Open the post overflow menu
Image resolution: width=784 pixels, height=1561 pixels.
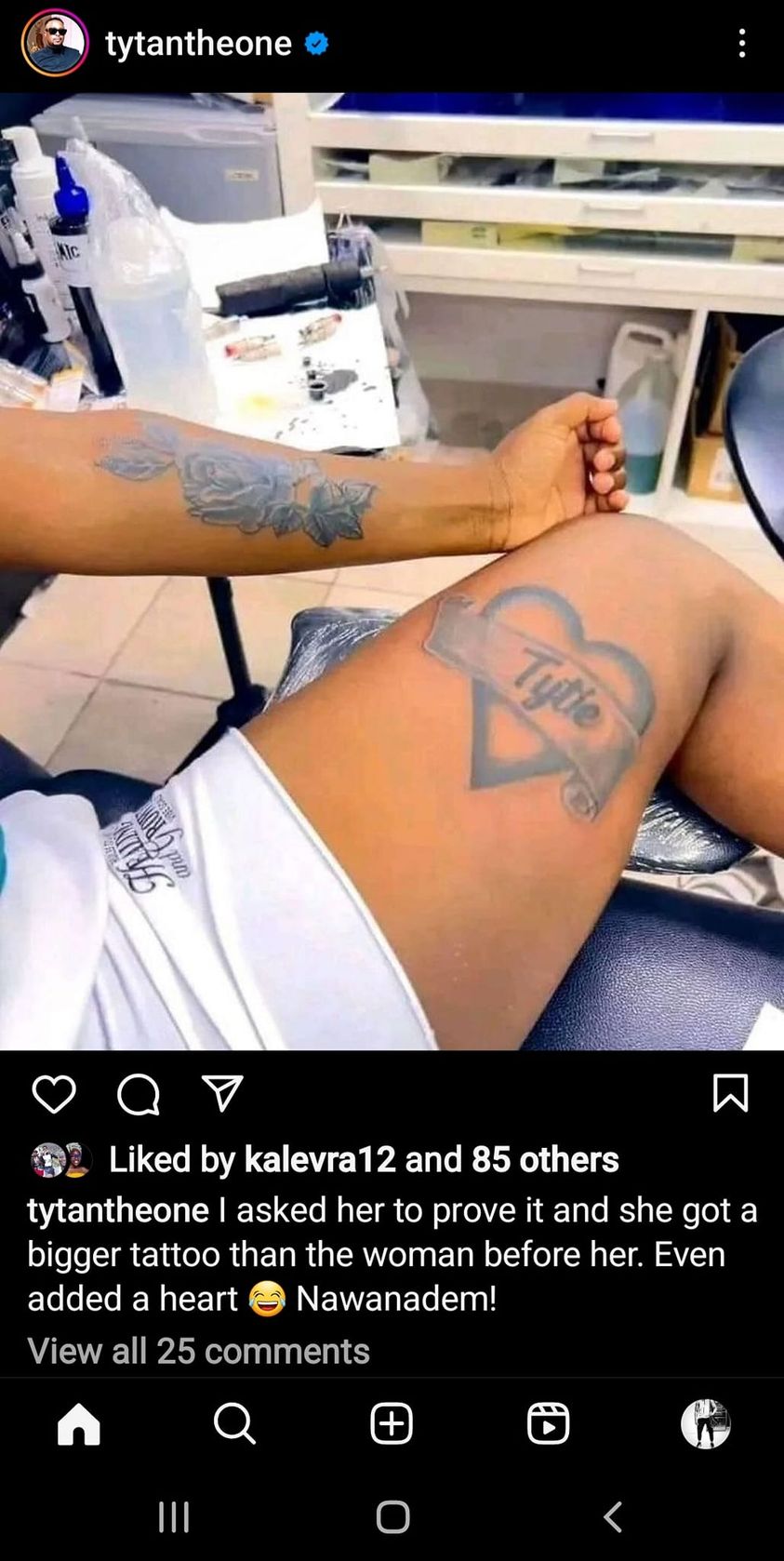[x=741, y=43]
